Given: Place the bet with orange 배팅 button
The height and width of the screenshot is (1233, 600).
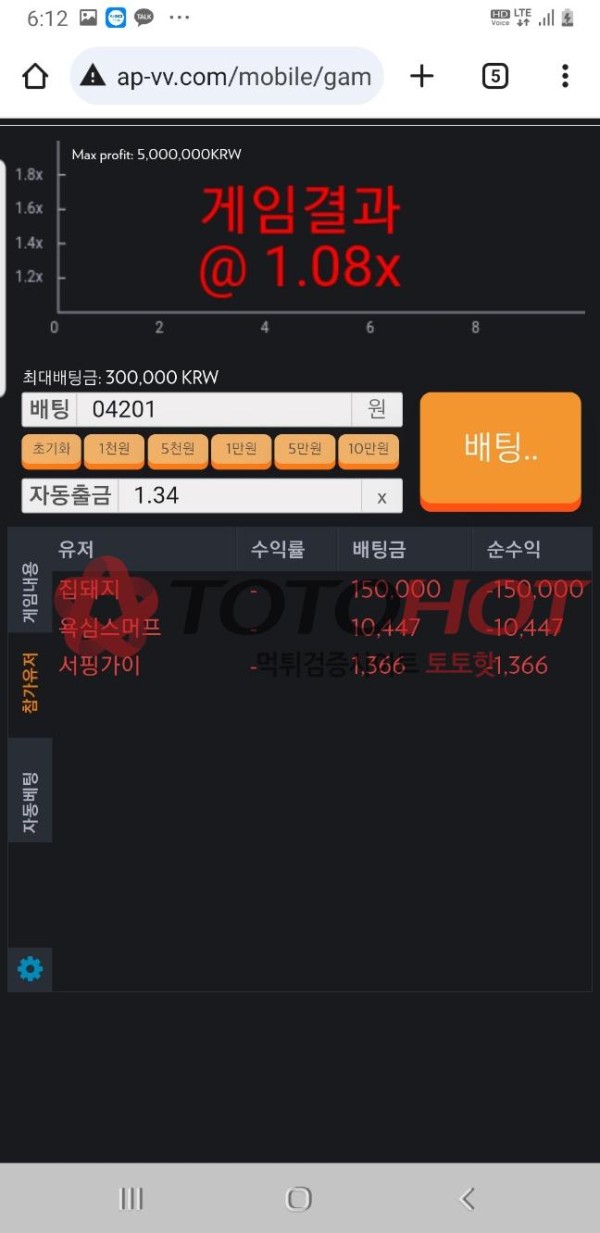Looking at the screenshot, I should [500, 448].
